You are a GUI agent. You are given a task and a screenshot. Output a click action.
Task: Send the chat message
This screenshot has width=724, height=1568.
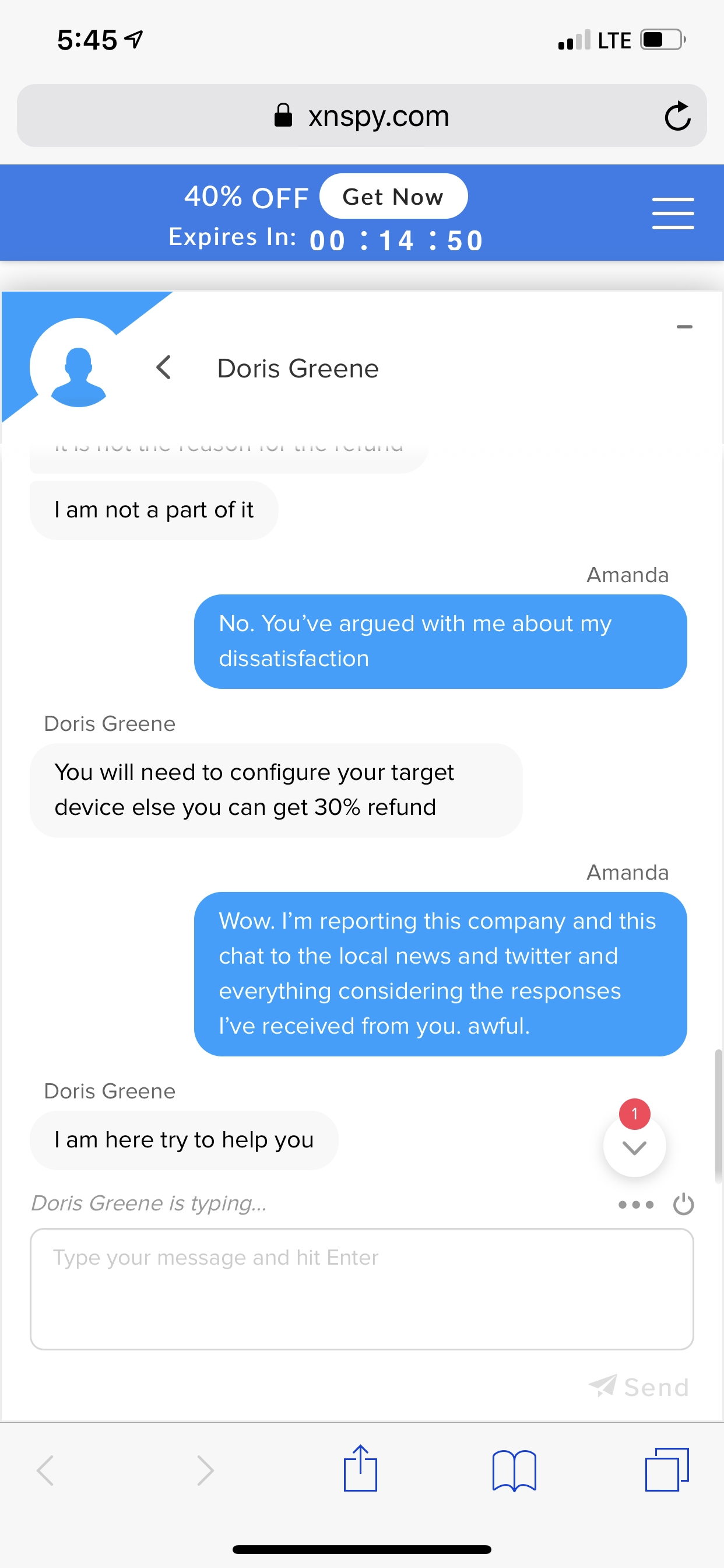coord(639,1387)
